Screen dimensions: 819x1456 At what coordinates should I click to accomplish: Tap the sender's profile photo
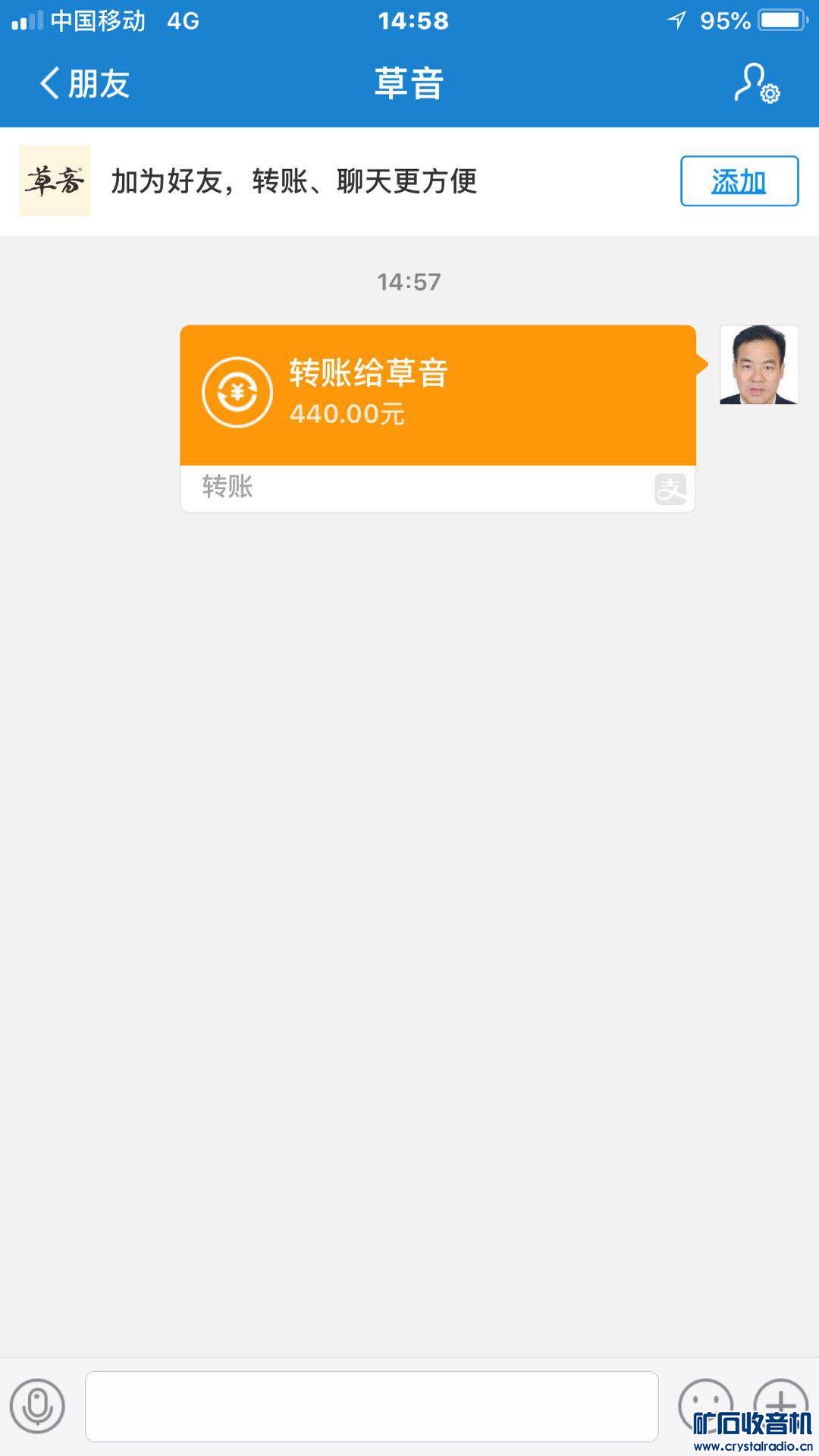(758, 365)
